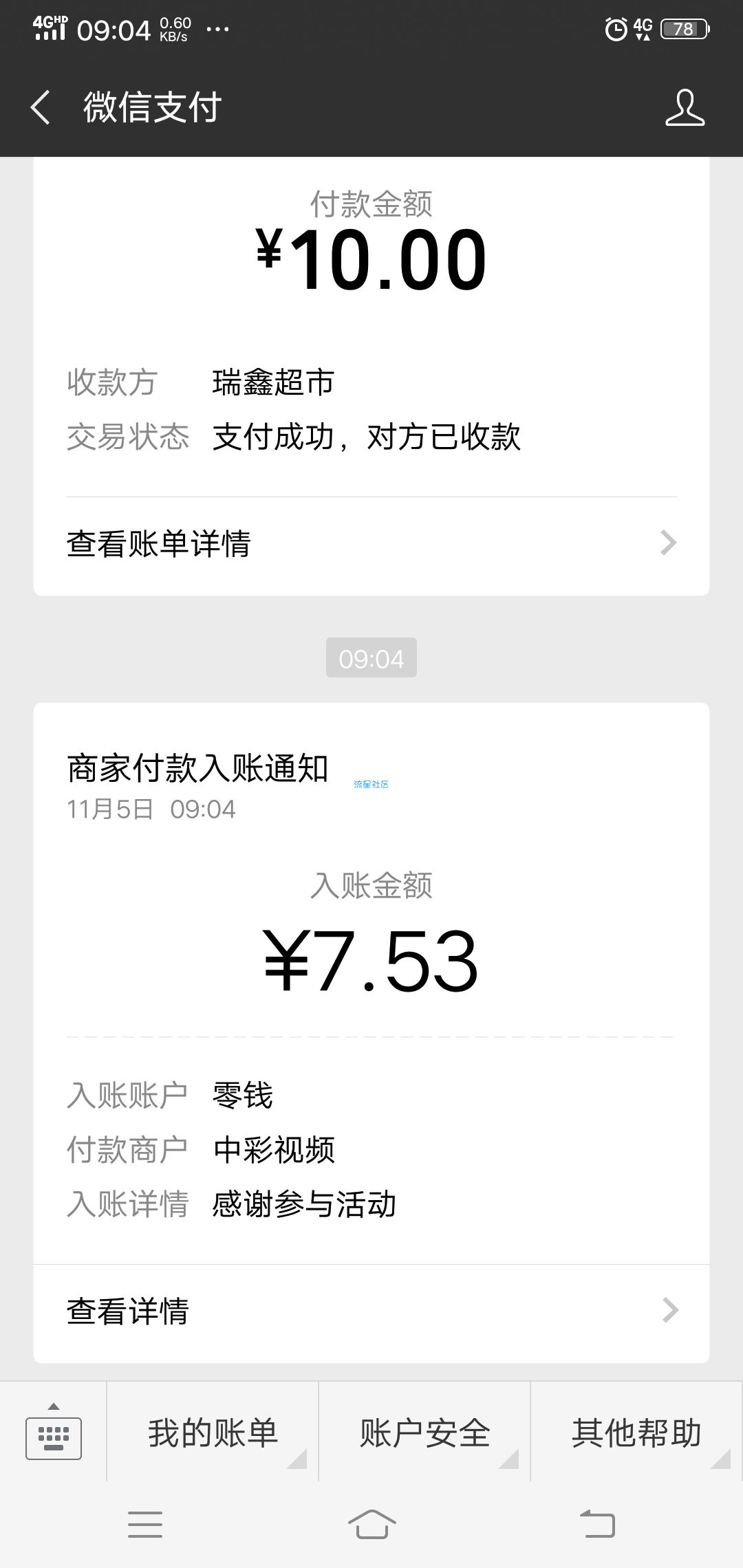Open the 我的账单 menu

[x=213, y=1432]
